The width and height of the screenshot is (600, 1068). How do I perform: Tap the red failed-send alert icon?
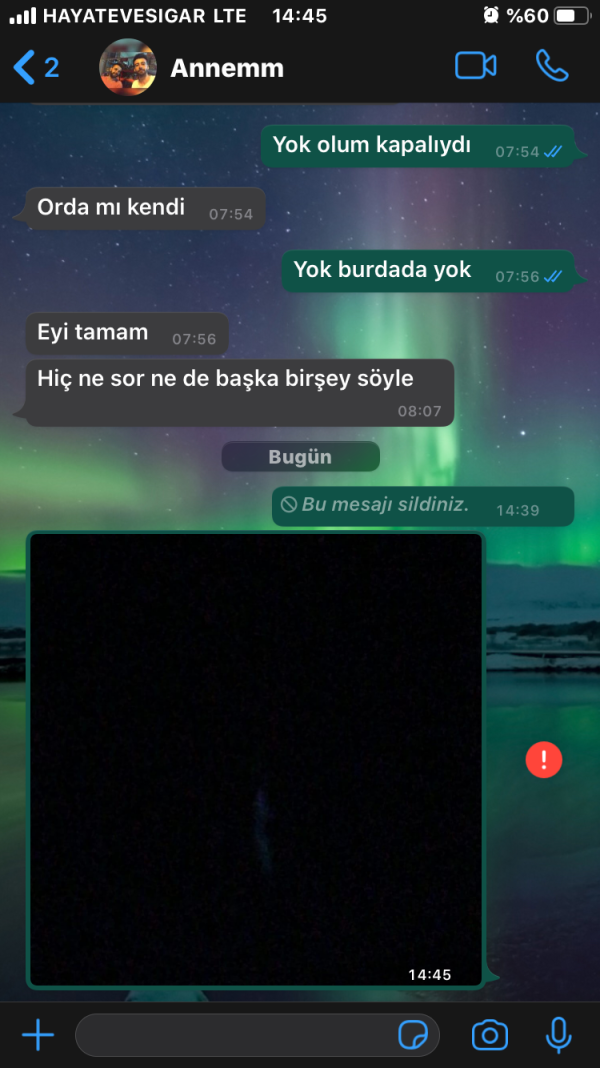(x=544, y=760)
